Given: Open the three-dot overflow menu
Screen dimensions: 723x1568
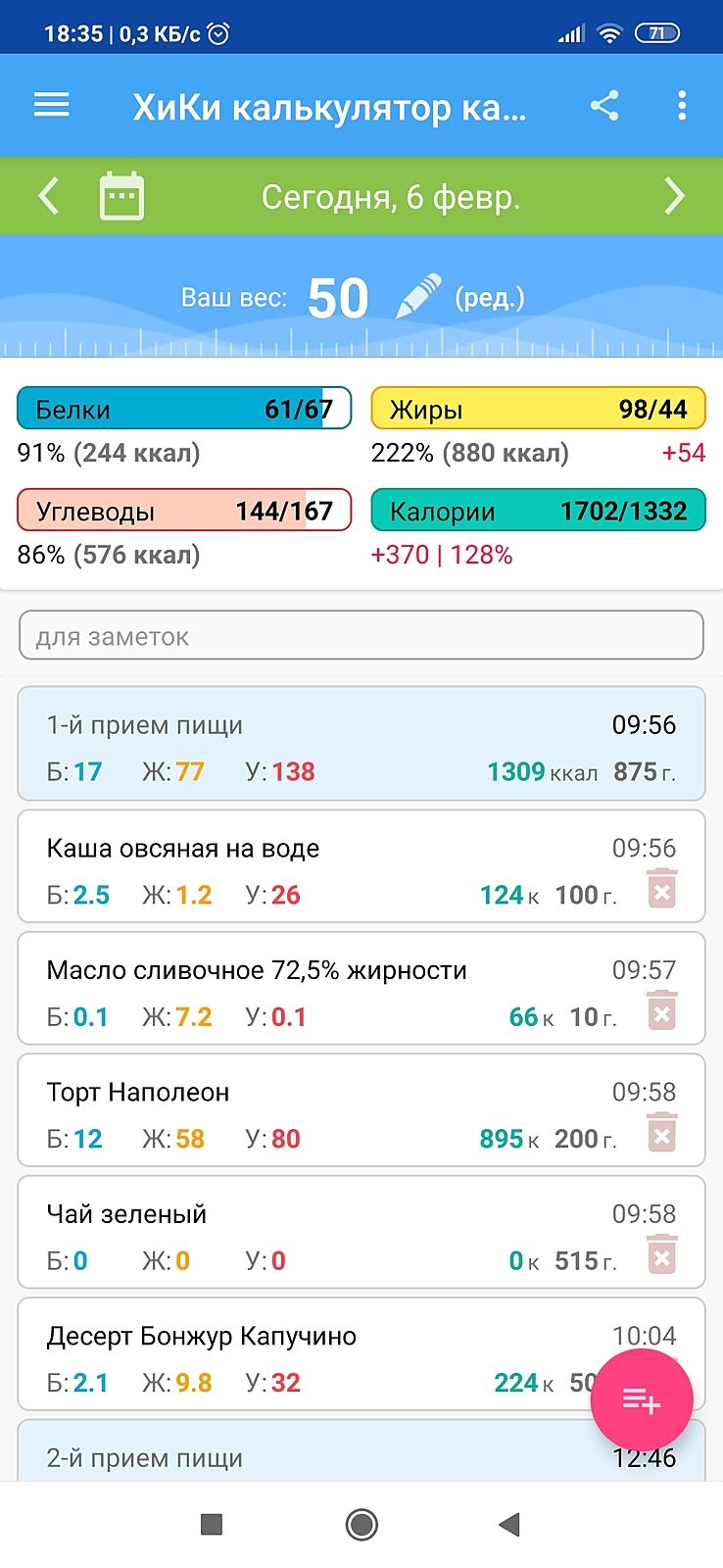Looking at the screenshot, I should pyautogui.click(x=682, y=105).
